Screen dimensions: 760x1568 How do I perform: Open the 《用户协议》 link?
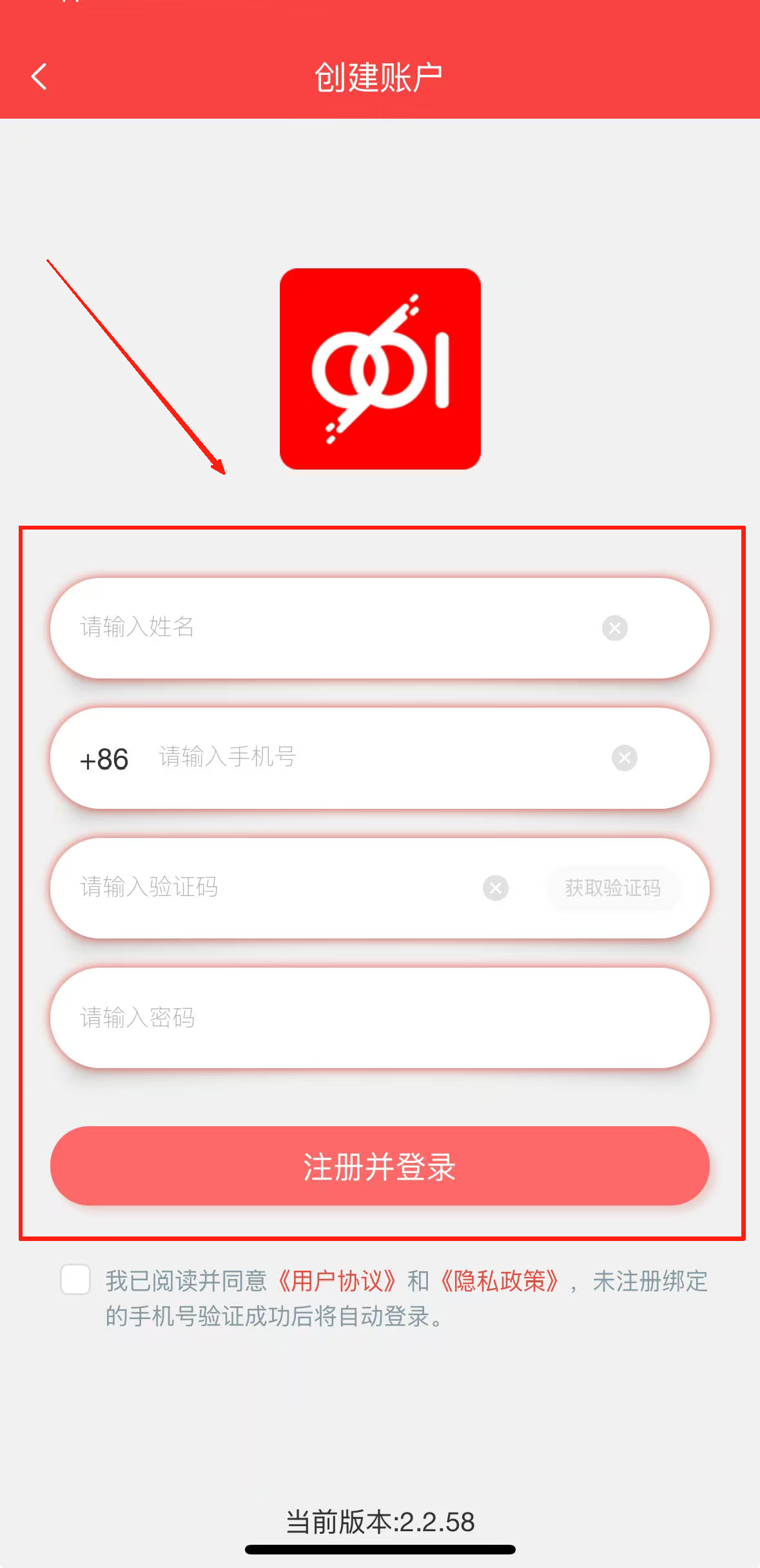pos(336,1281)
